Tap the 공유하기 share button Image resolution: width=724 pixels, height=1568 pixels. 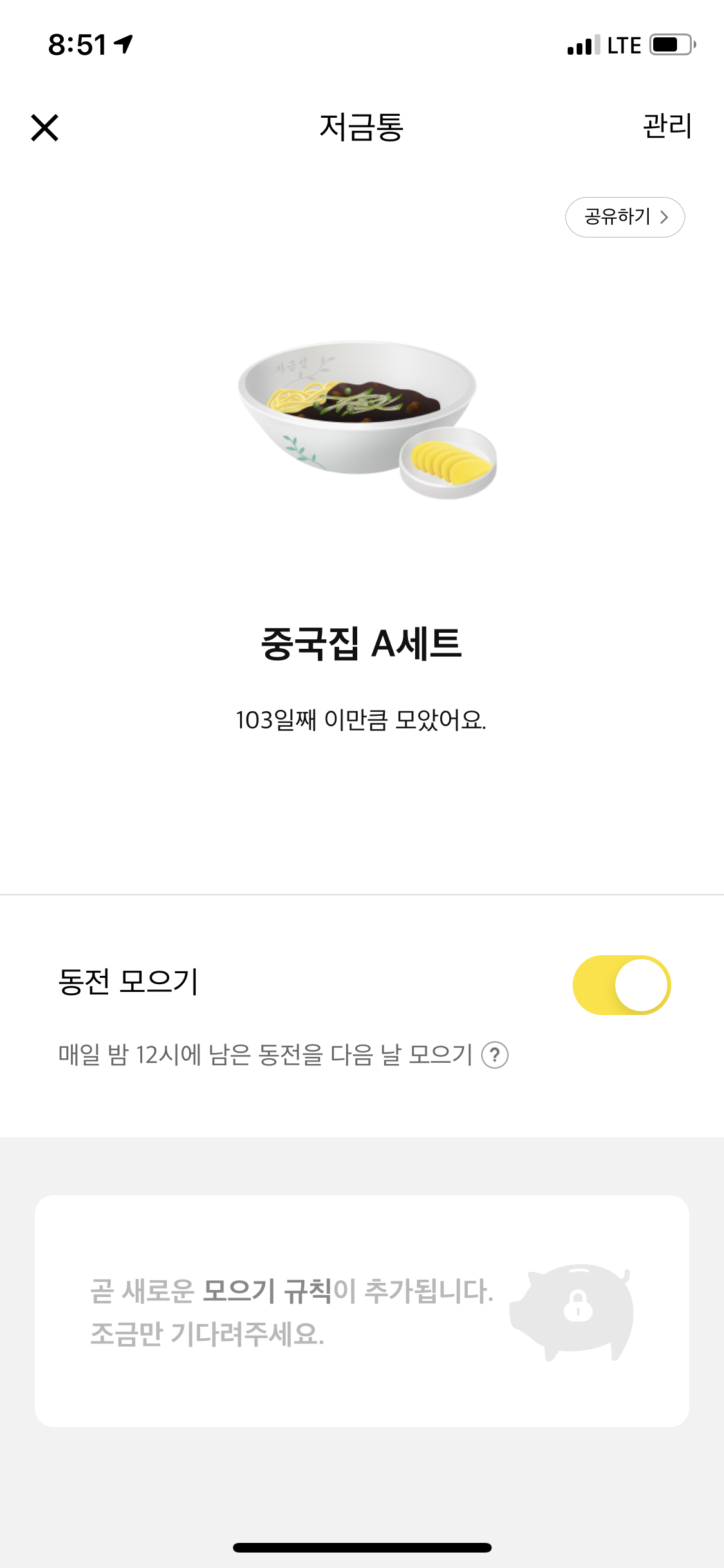[624, 217]
